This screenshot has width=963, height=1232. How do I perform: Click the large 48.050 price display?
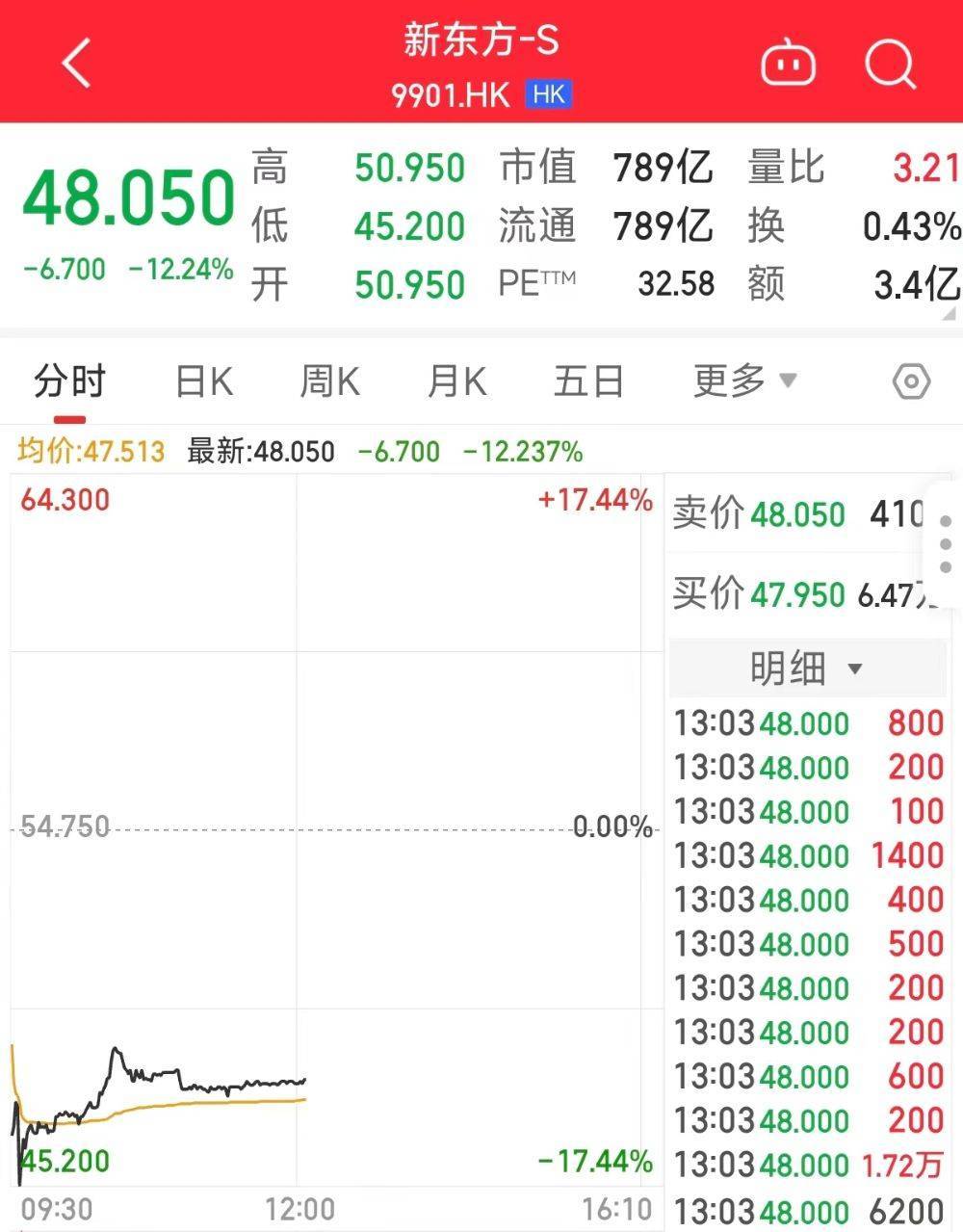[x=131, y=199]
